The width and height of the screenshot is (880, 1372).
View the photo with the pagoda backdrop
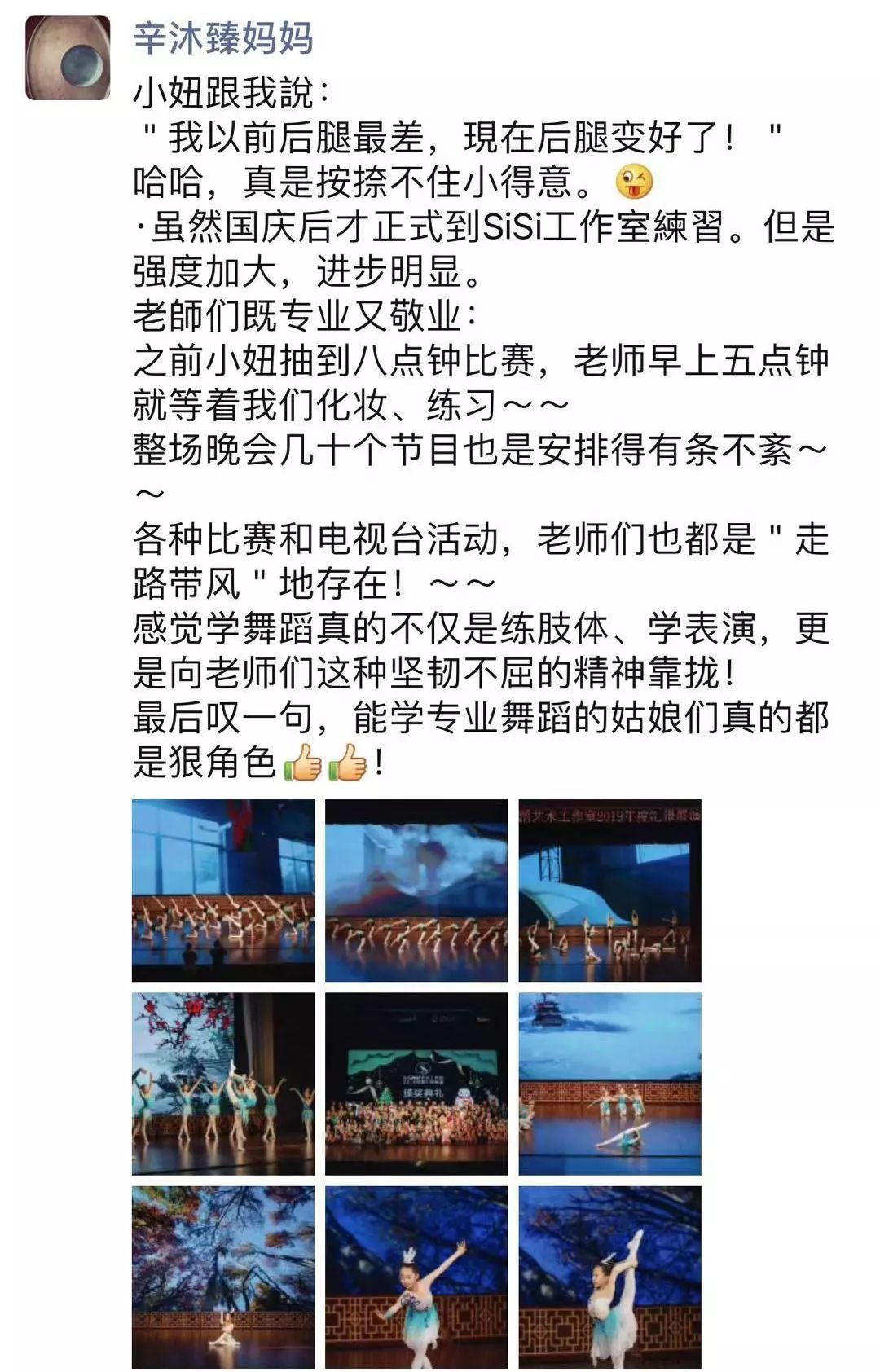tap(609, 1083)
